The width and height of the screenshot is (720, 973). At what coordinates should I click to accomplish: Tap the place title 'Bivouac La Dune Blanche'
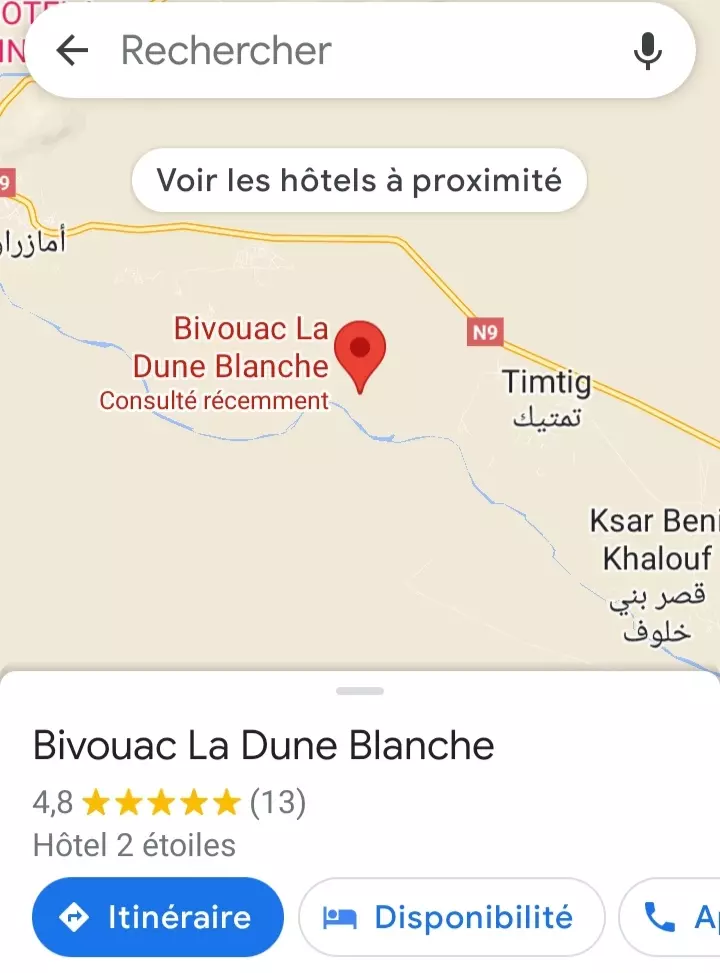tap(262, 745)
